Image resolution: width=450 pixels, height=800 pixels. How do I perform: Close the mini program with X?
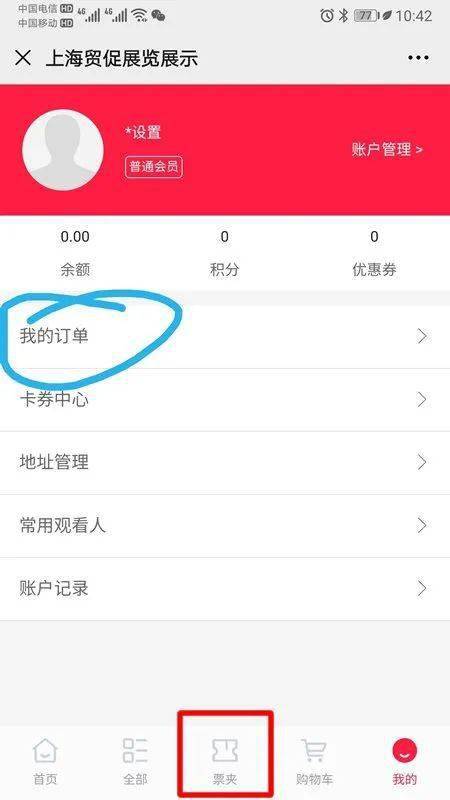23,59
